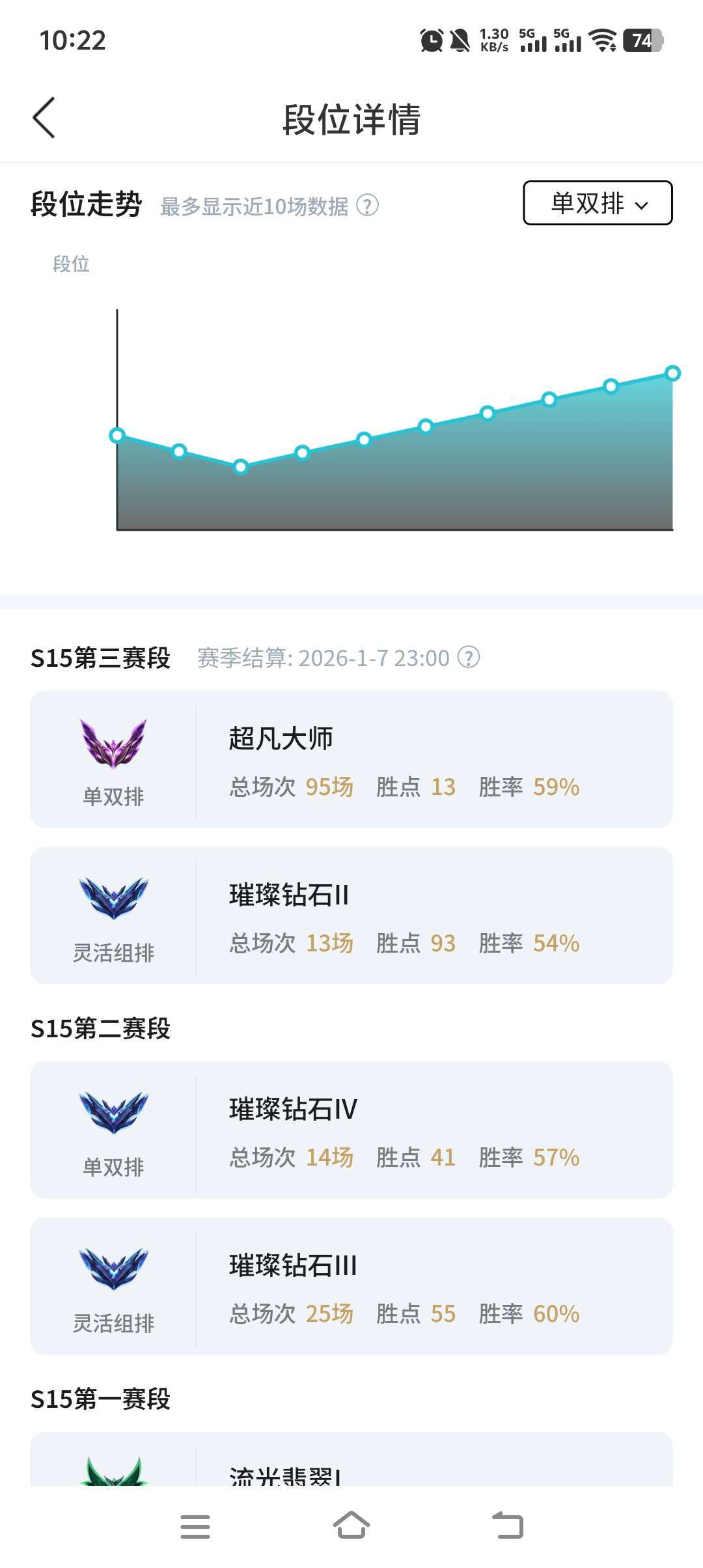Open the system recent apps menu
This screenshot has height=1568, width=703.
point(195,1526)
